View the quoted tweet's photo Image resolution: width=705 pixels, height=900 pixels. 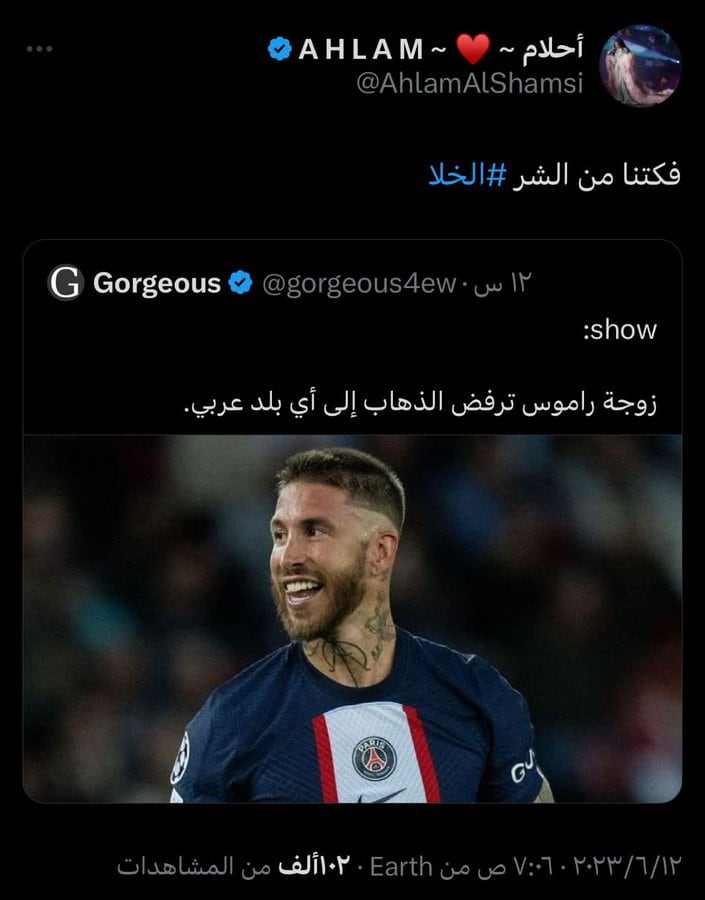352,618
